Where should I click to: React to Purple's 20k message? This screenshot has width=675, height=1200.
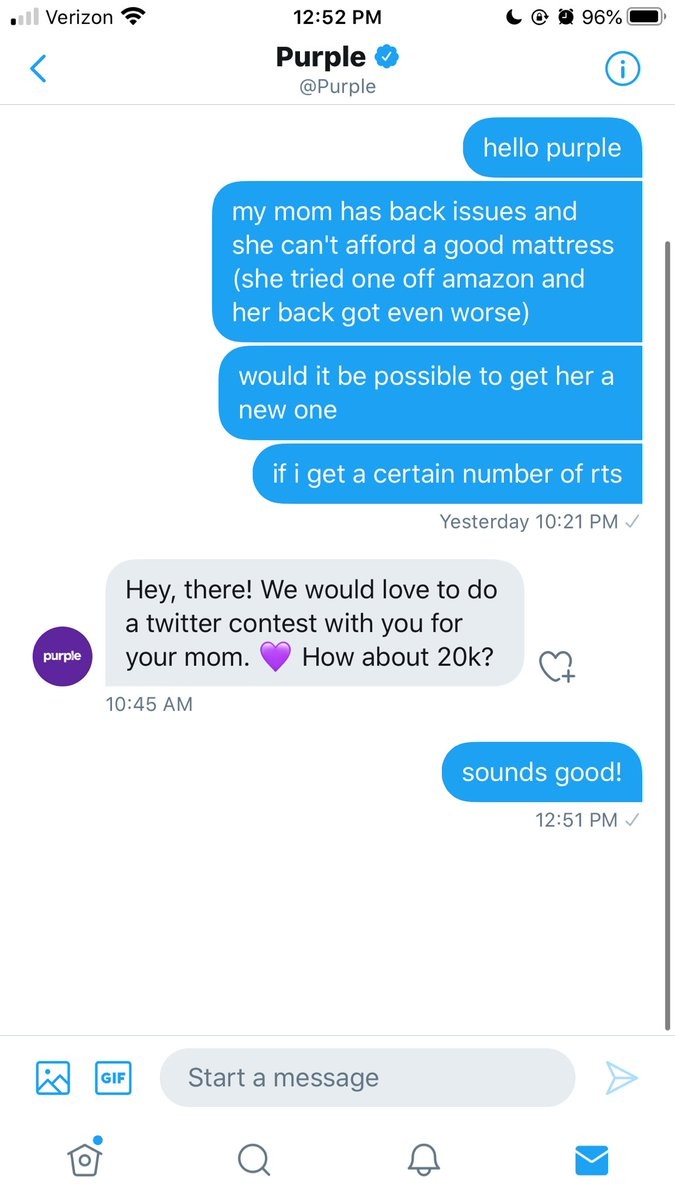(557, 666)
